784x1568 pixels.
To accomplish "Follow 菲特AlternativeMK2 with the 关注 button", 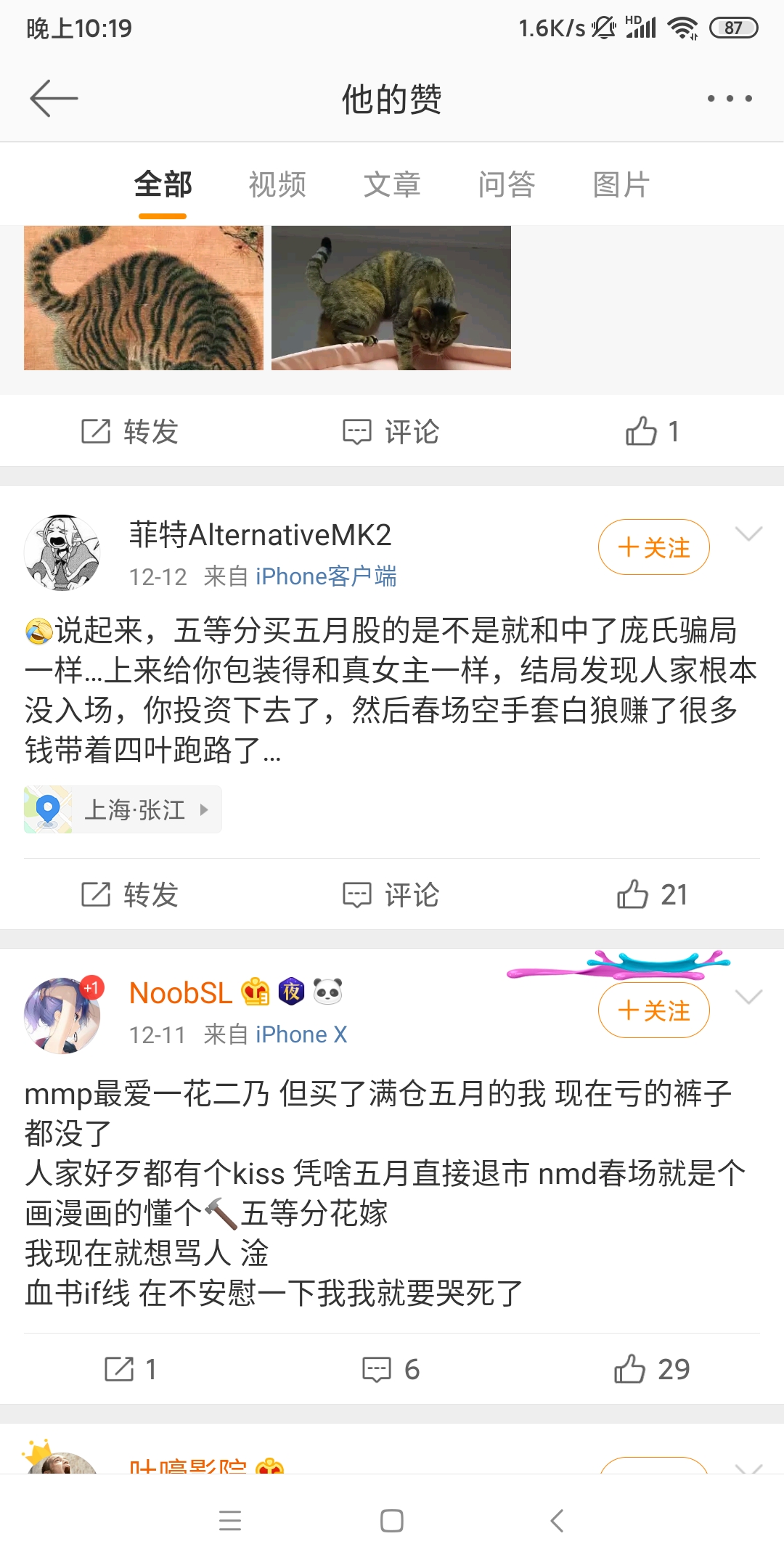I will [653, 547].
